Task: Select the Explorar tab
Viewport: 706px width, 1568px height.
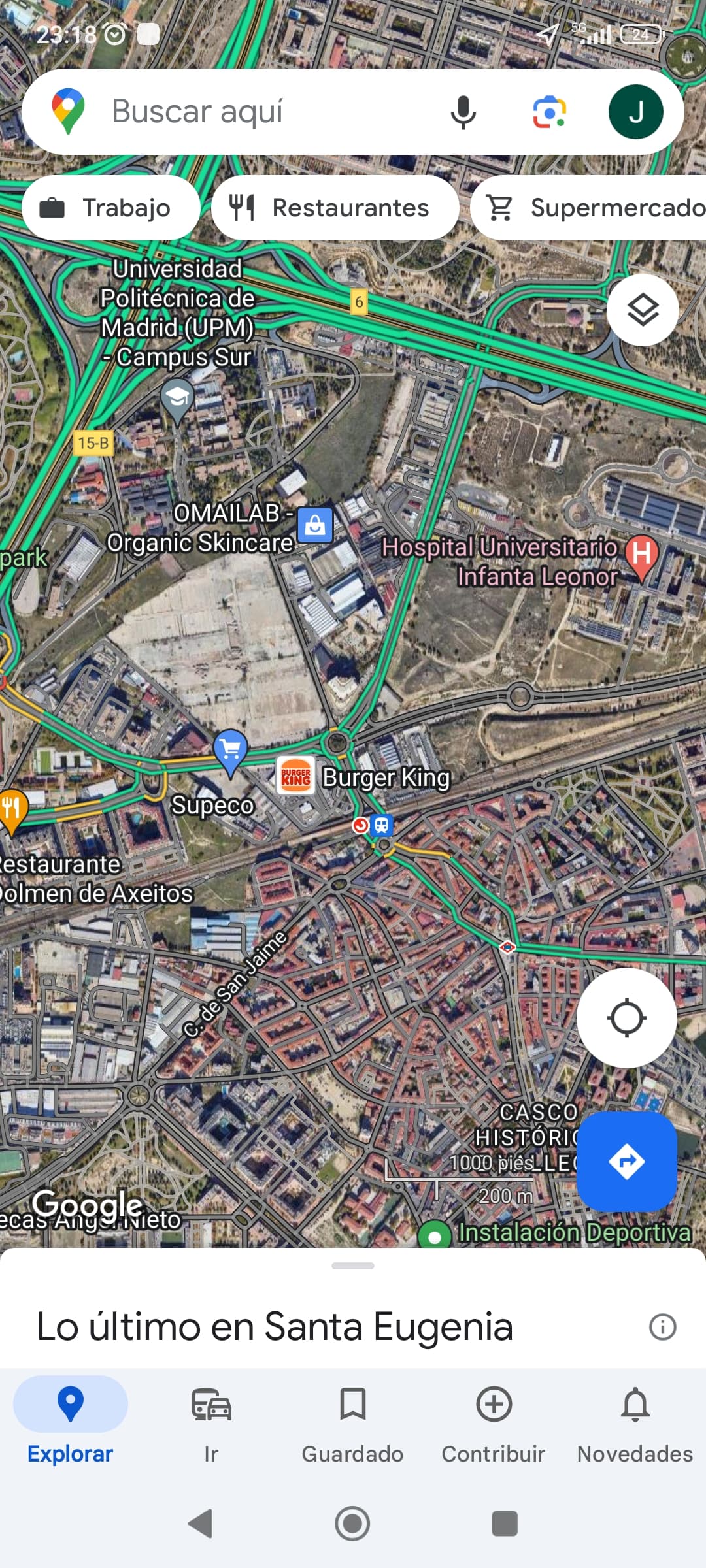Action: [x=70, y=1426]
